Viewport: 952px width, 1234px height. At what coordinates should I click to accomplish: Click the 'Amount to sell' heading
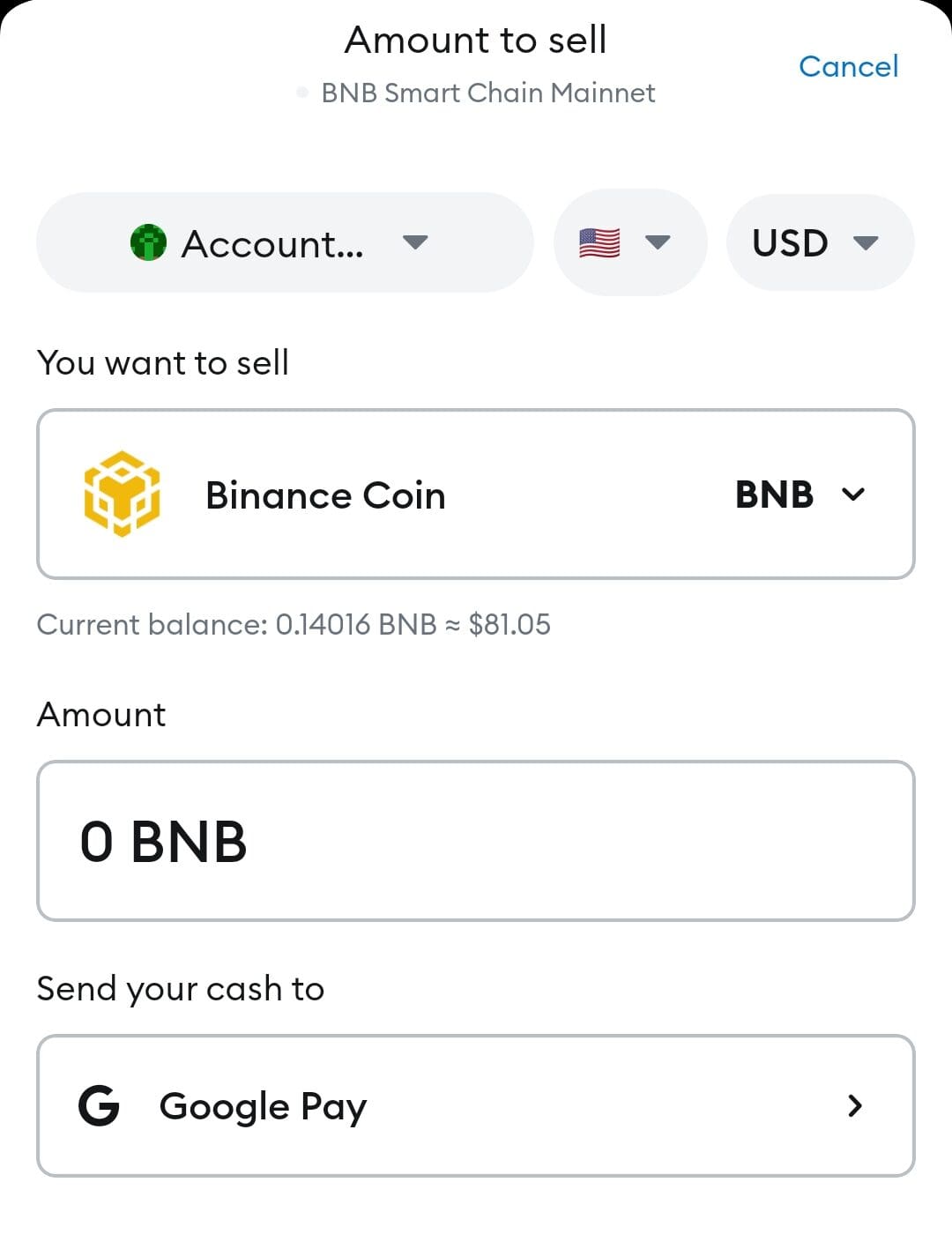[476, 39]
